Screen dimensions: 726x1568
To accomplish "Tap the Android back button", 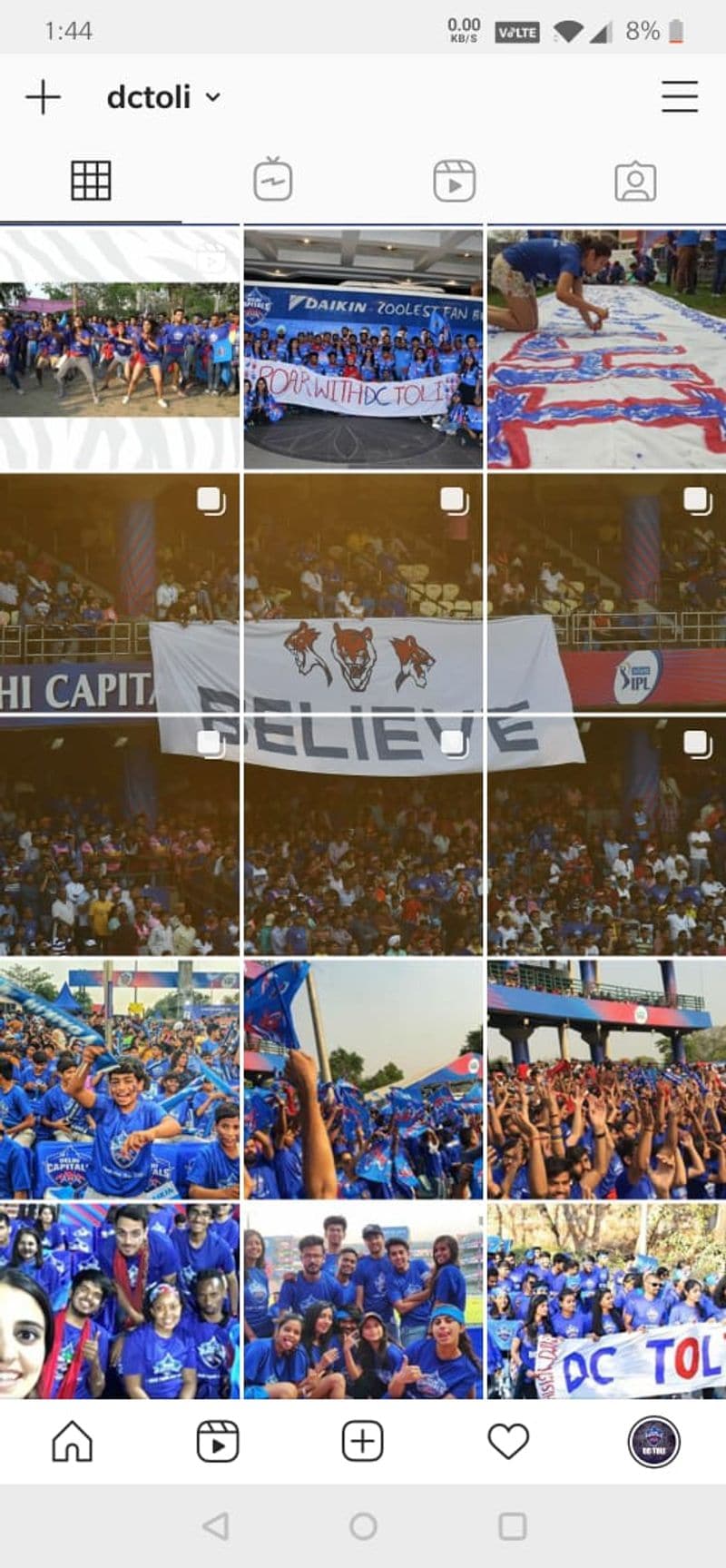I will [x=215, y=1526].
